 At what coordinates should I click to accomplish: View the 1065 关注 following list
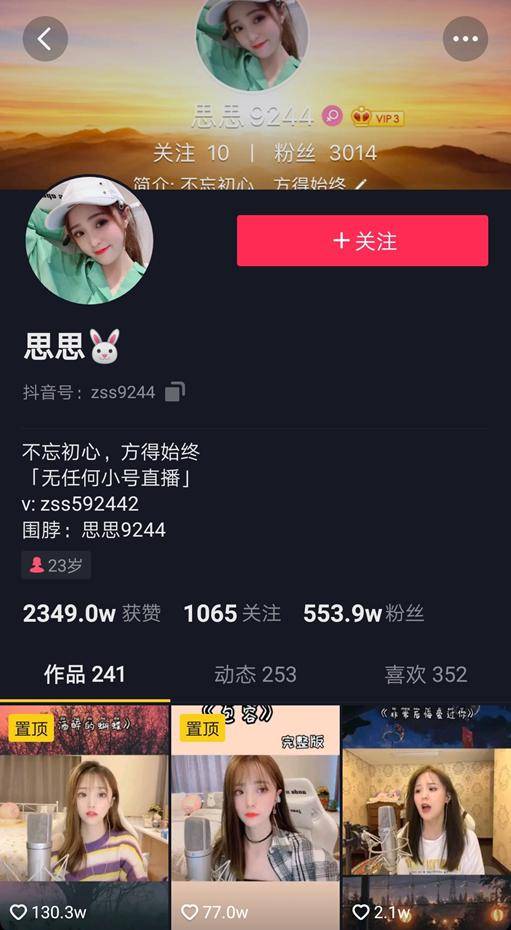coord(232,613)
